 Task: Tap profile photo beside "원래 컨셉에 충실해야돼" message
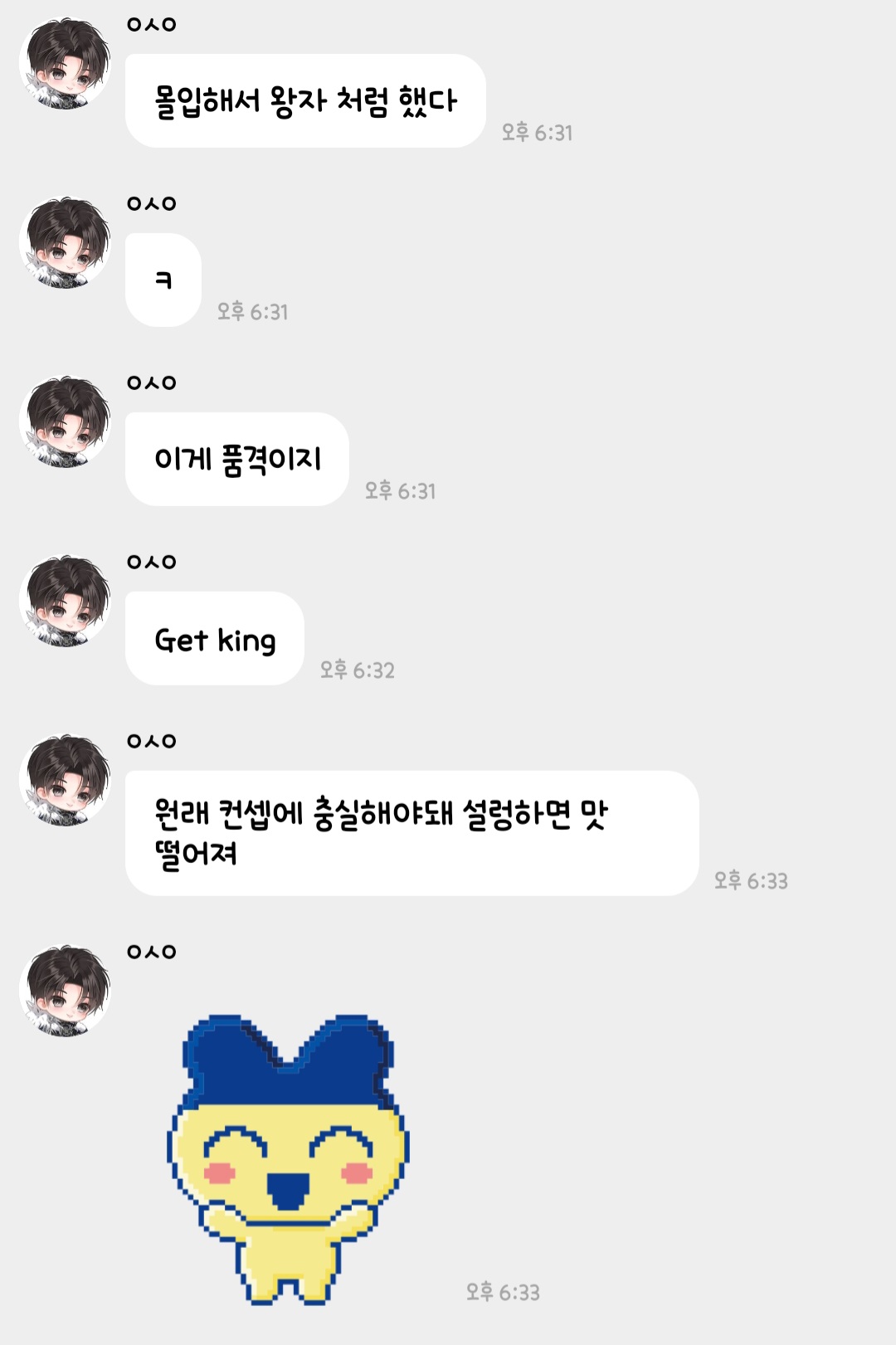pos(66,780)
